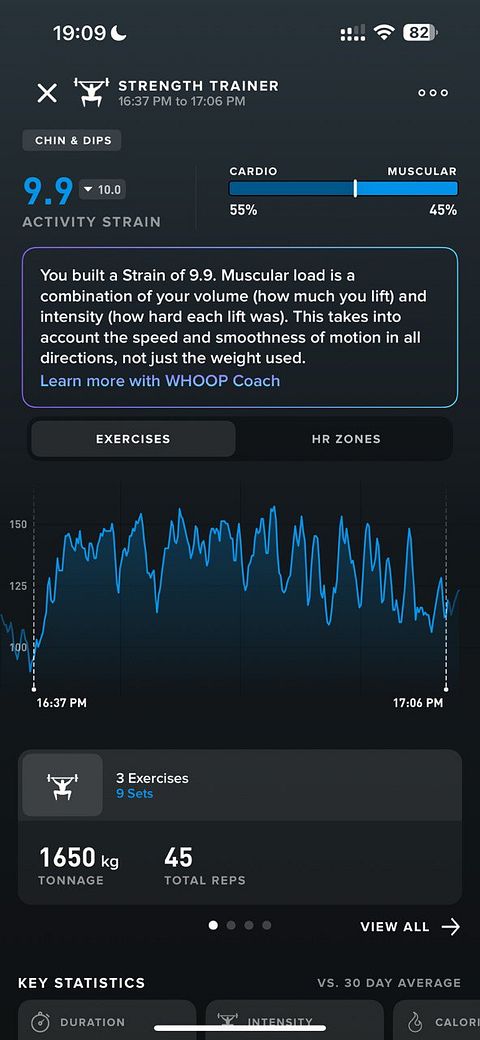Switch to the HR Zones tab
The height and width of the screenshot is (1040, 480).
click(346, 439)
